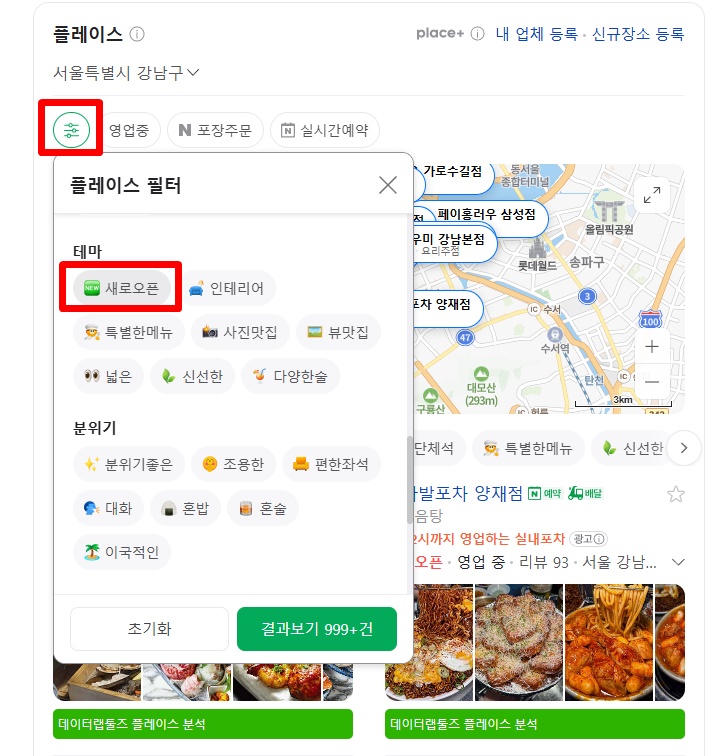Screen dimensions: 717x756
Task: Pick the 이국적인 mood filter
Action: point(122,552)
